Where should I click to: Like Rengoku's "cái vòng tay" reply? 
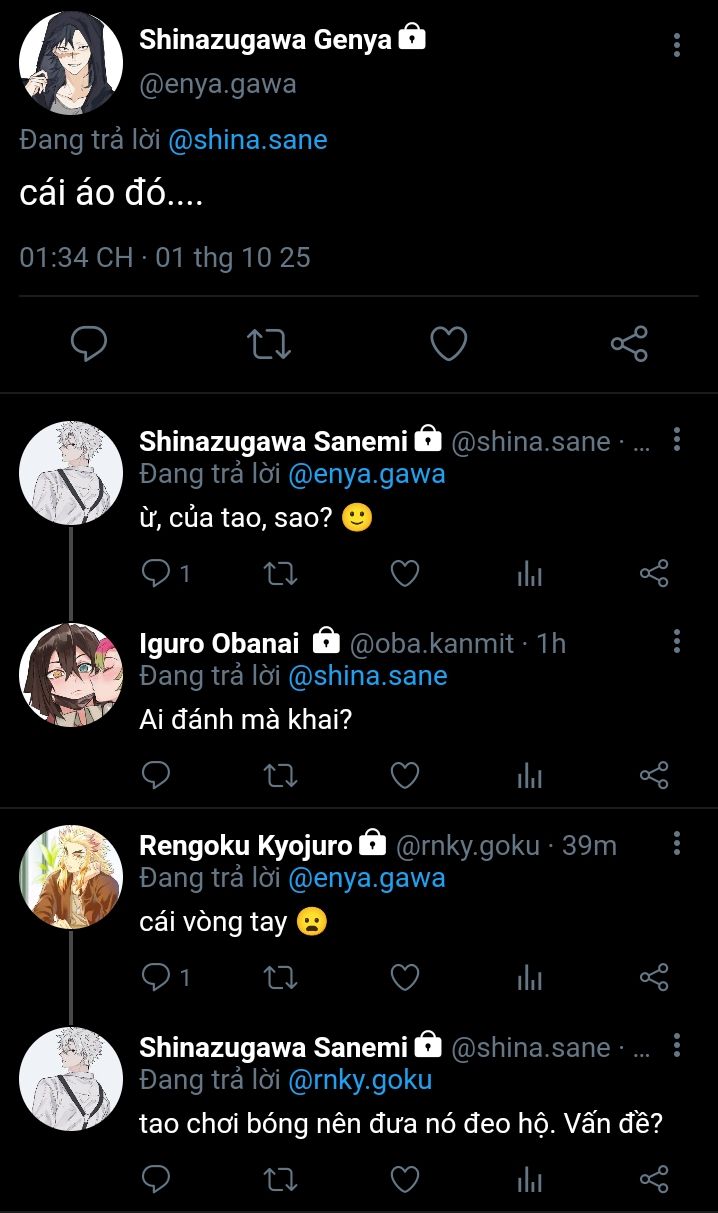pos(404,977)
